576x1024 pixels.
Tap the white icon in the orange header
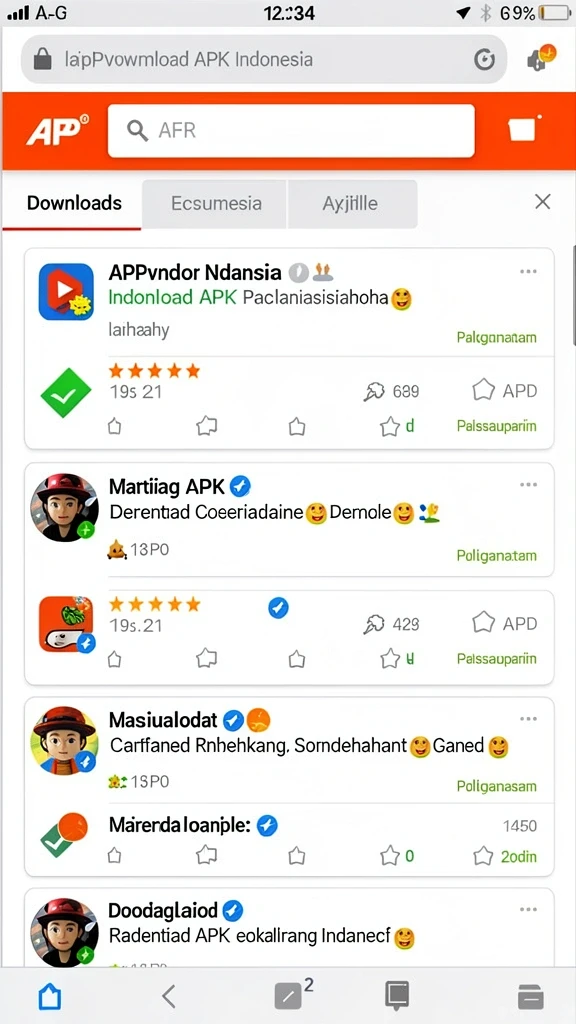point(524,129)
